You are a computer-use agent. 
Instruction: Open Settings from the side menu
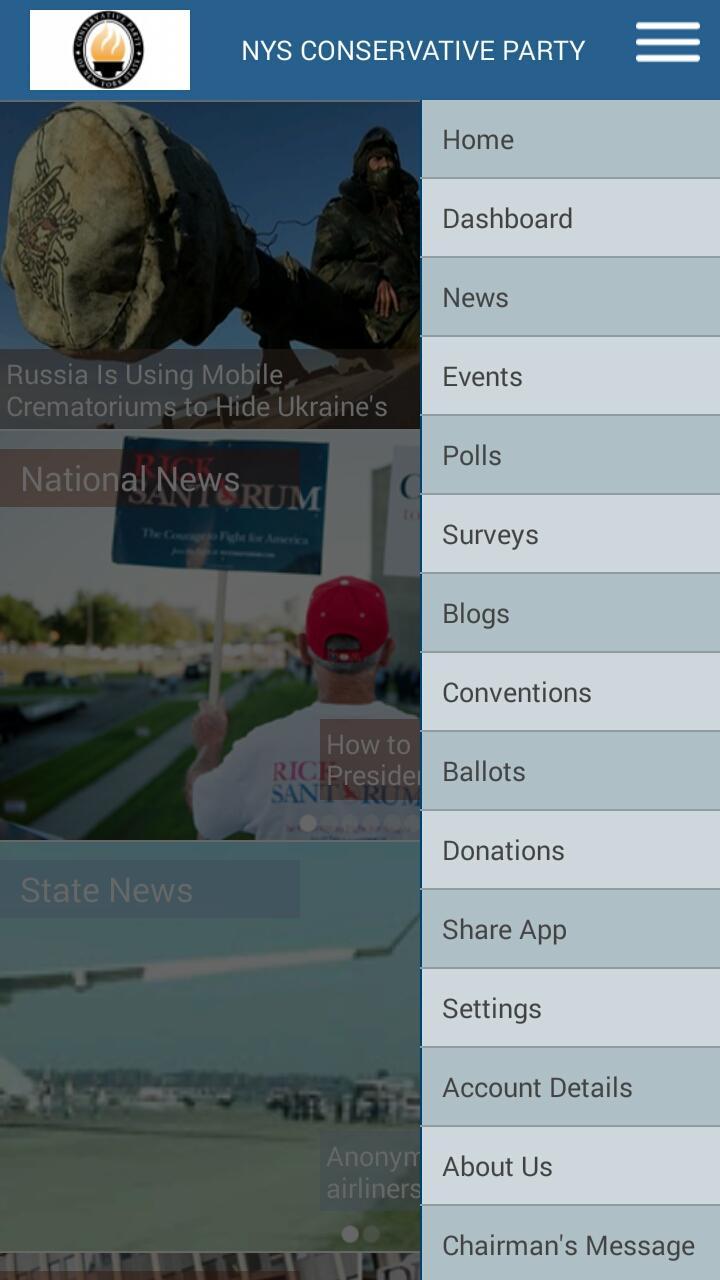tap(570, 1009)
